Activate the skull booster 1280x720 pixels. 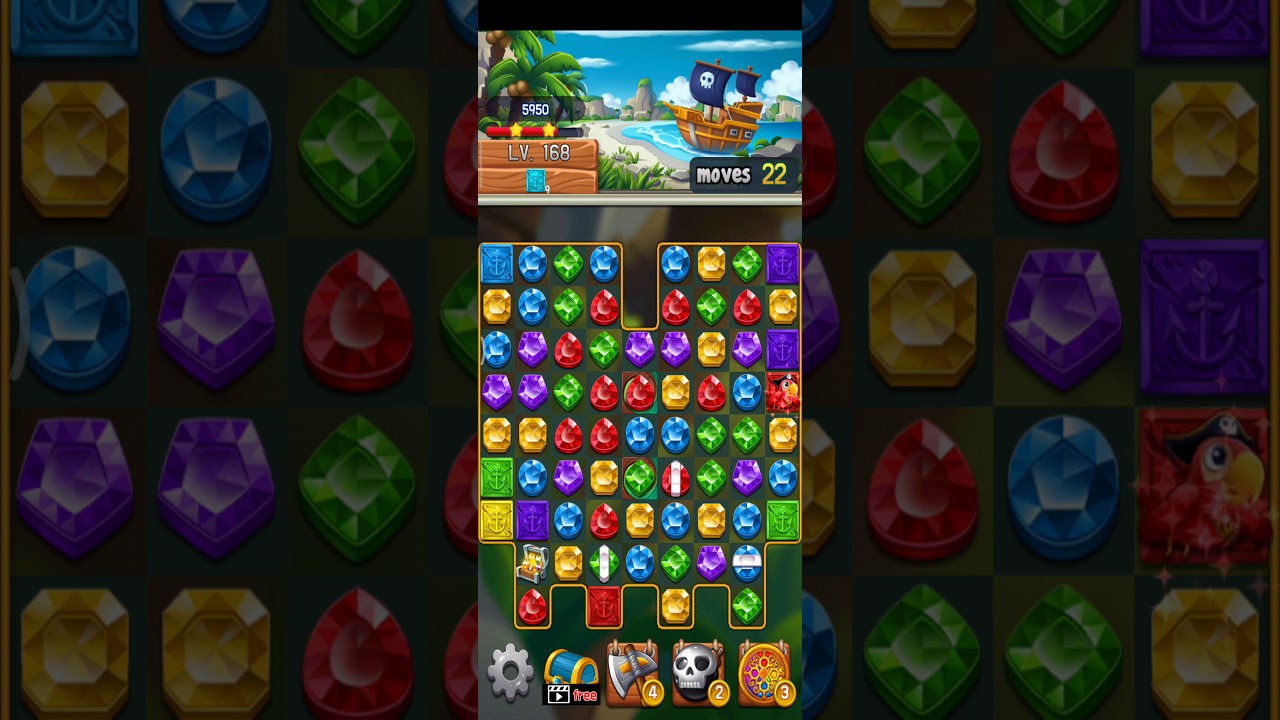click(697, 673)
